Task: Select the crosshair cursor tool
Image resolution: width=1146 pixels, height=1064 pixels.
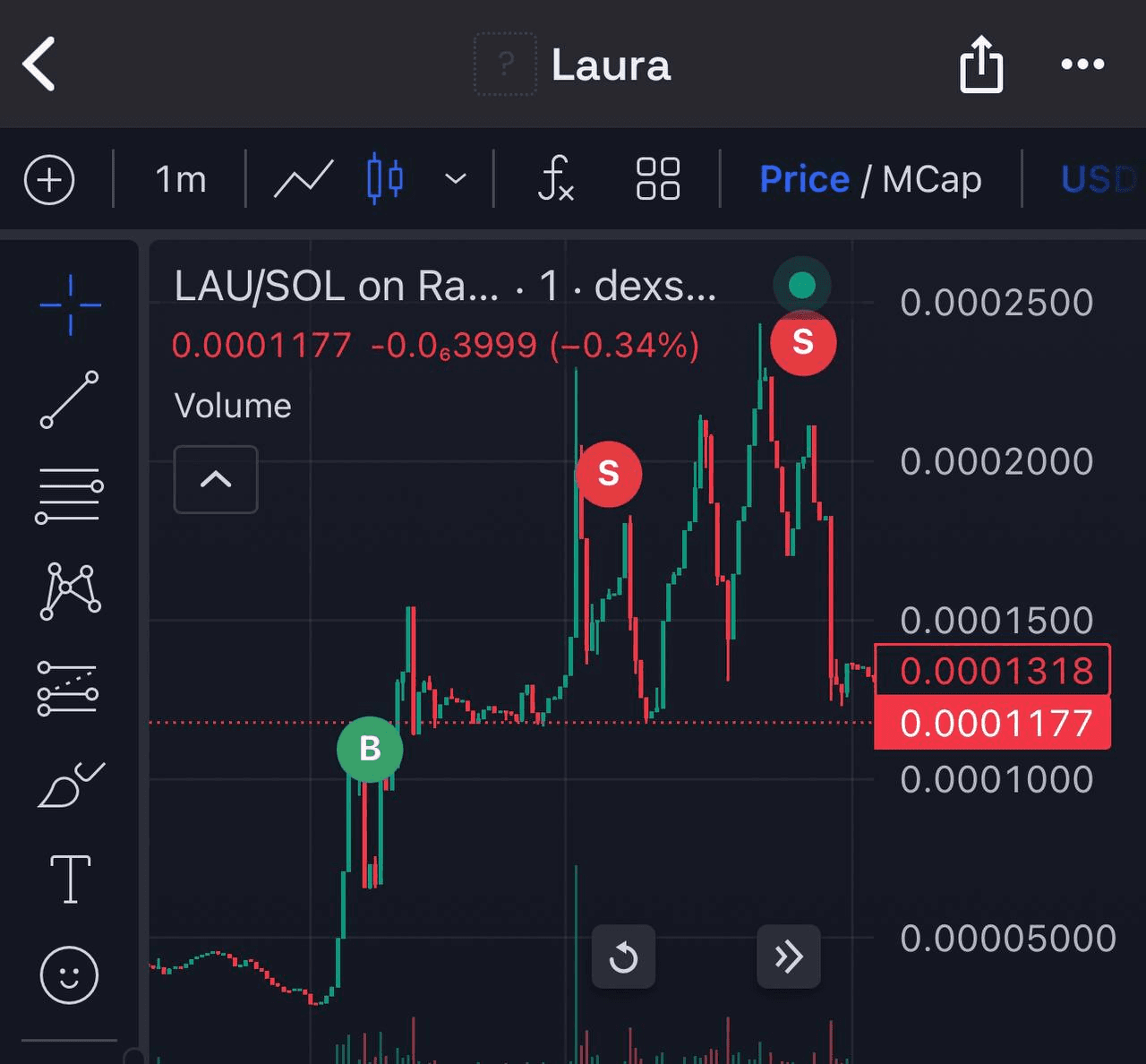Action: pos(70,305)
